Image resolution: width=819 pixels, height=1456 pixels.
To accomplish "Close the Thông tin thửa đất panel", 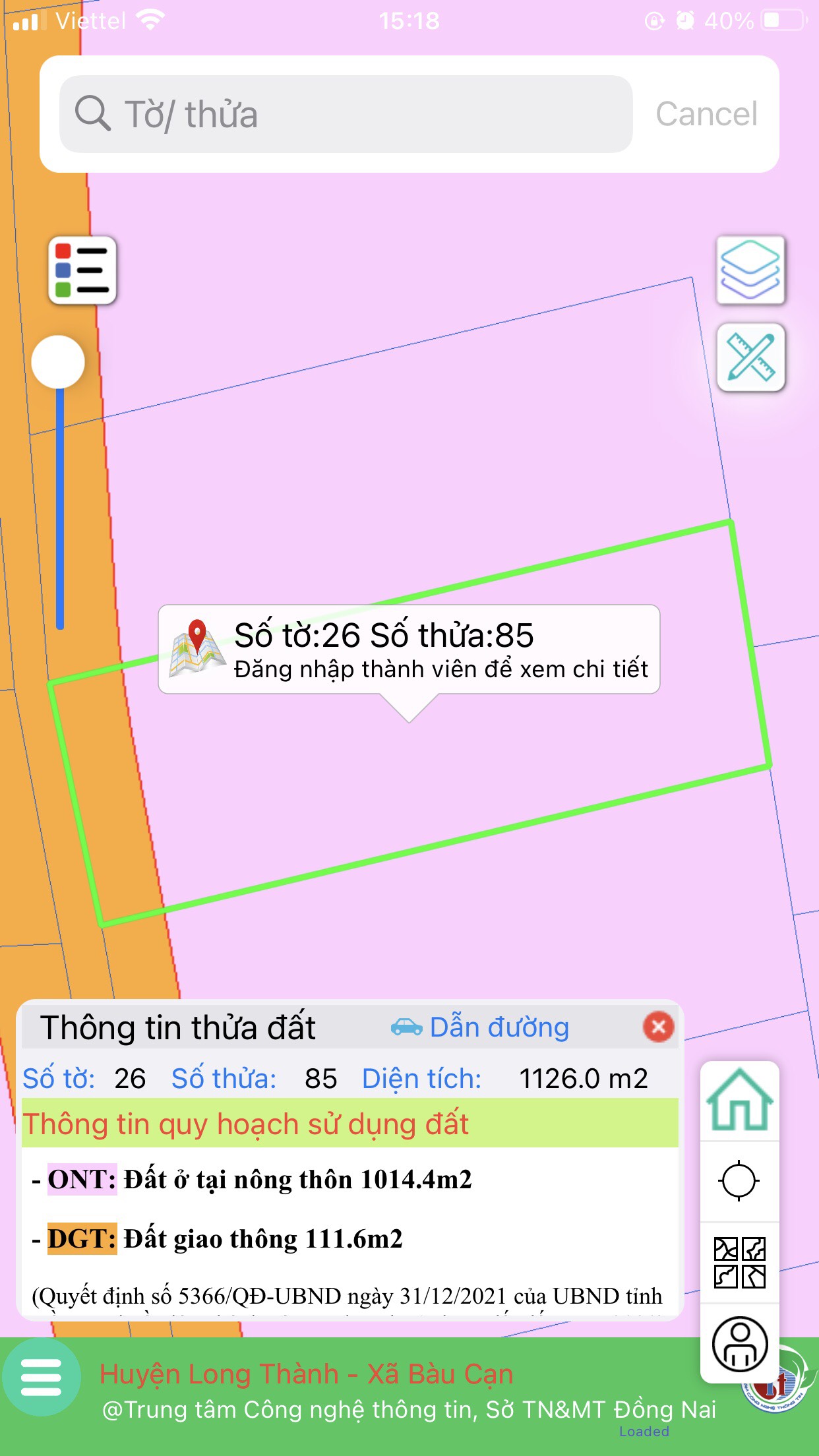I will click(x=658, y=1027).
